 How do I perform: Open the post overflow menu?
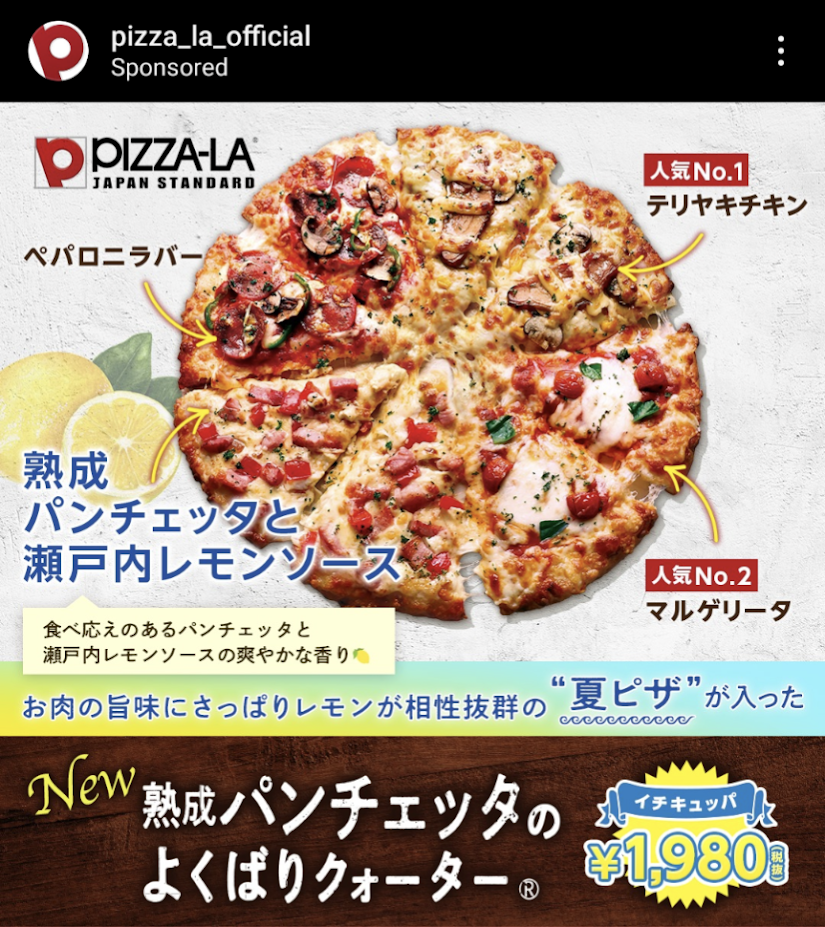[x=781, y=51]
